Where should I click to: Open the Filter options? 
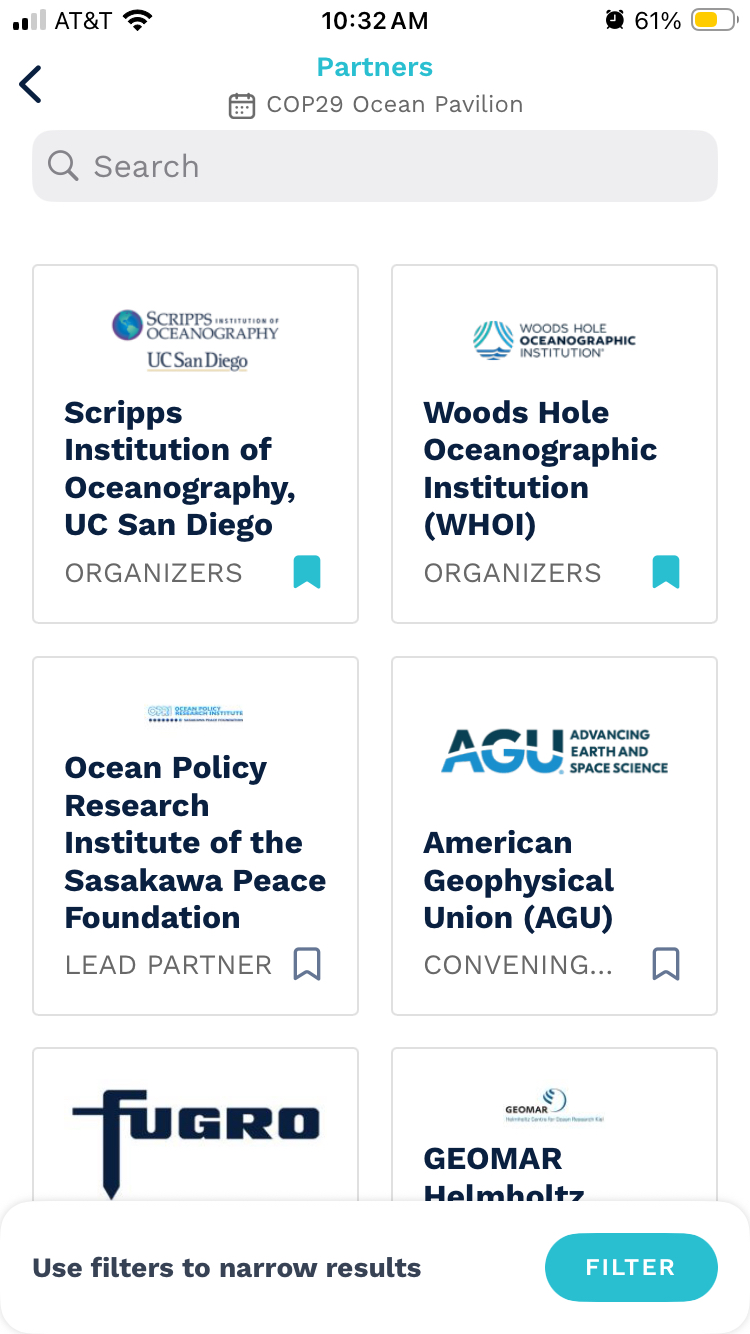click(631, 1267)
